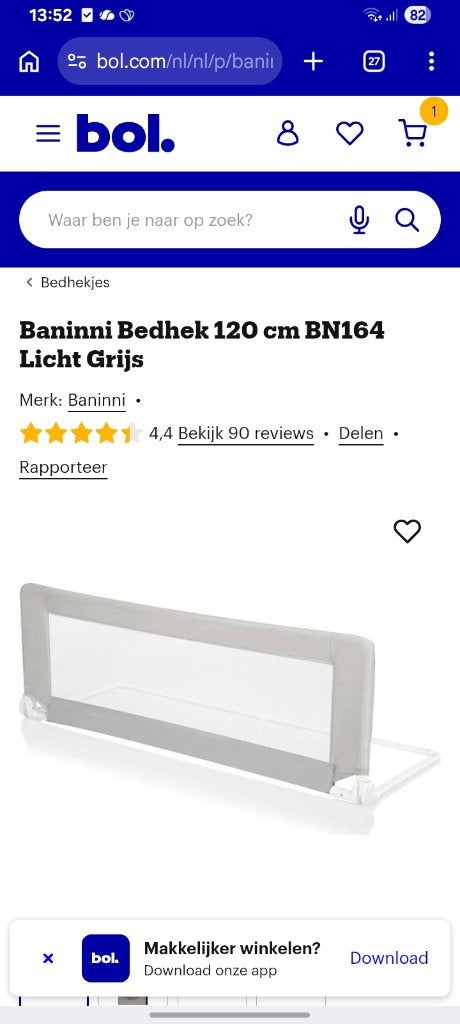Open the shopping cart
This screenshot has height=1024, width=460.
pyautogui.click(x=413, y=133)
